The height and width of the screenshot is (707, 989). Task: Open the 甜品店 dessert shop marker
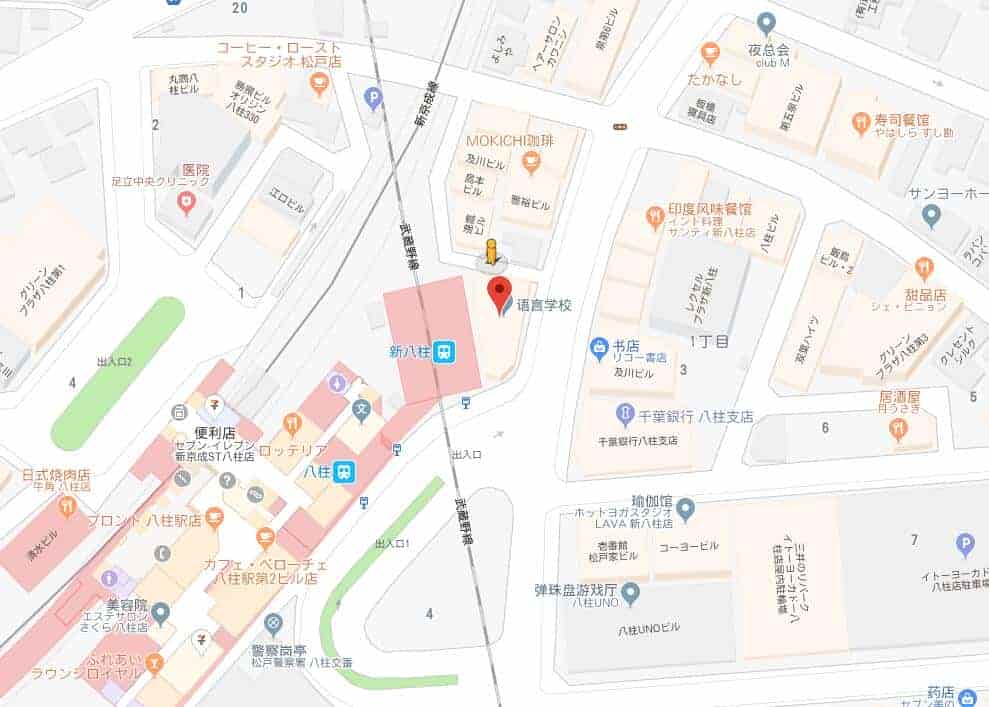(x=924, y=267)
